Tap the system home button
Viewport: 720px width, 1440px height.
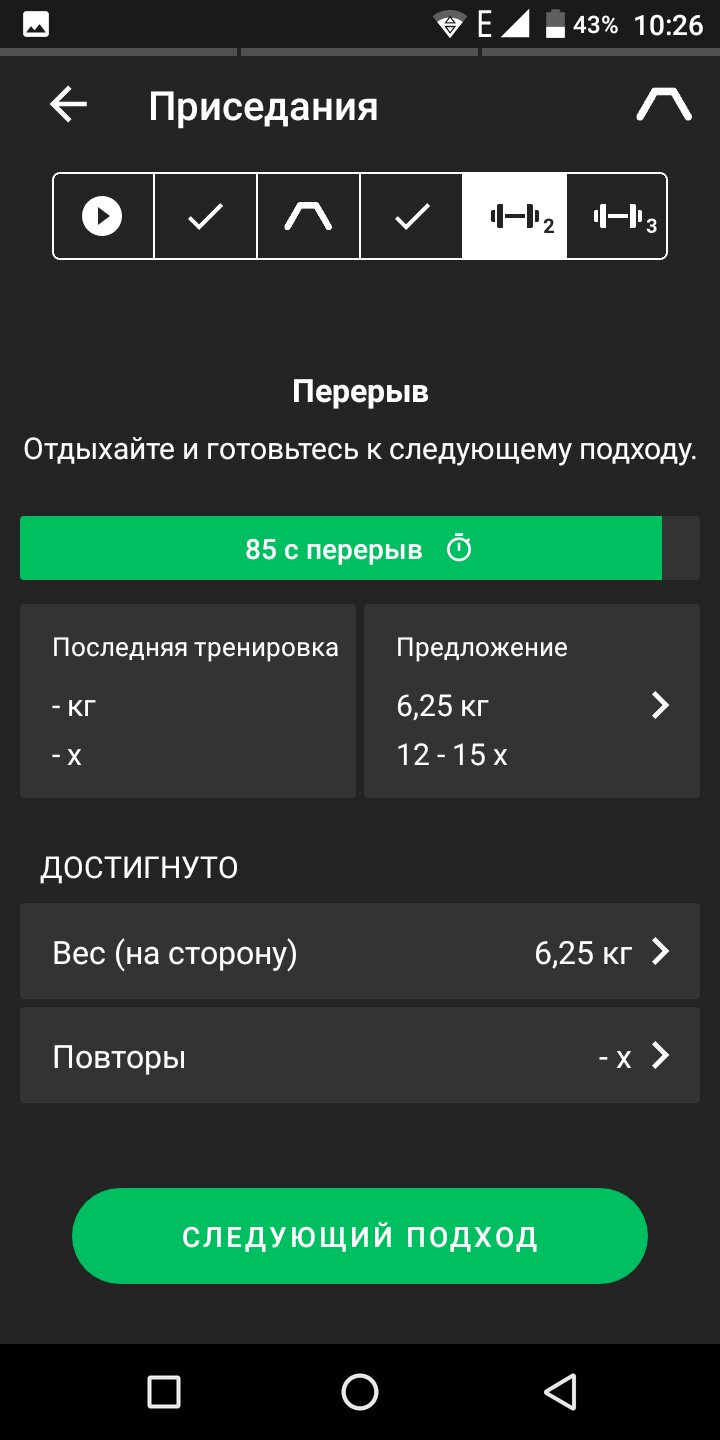pyautogui.click(x=360, y=1391)
